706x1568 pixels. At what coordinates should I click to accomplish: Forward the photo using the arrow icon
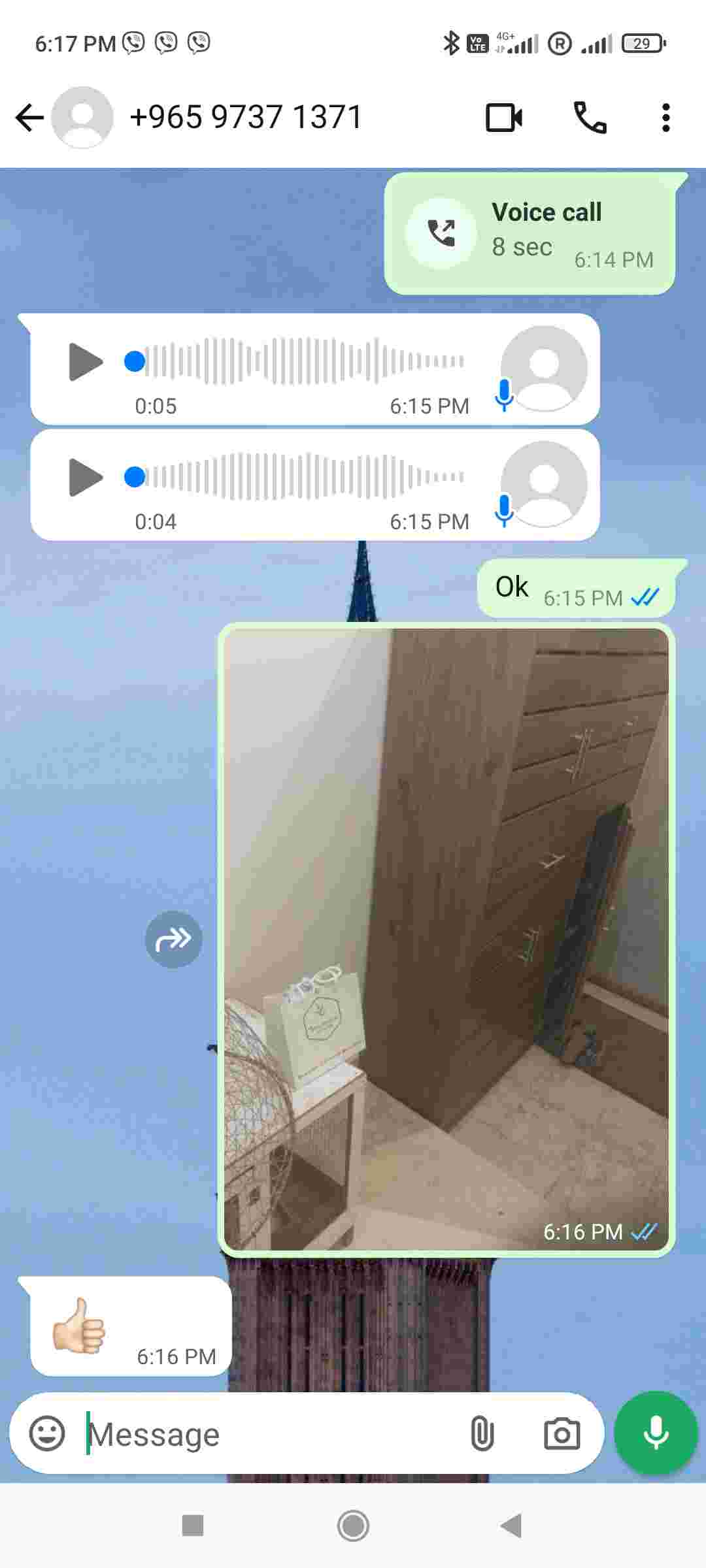coord(173,939)
